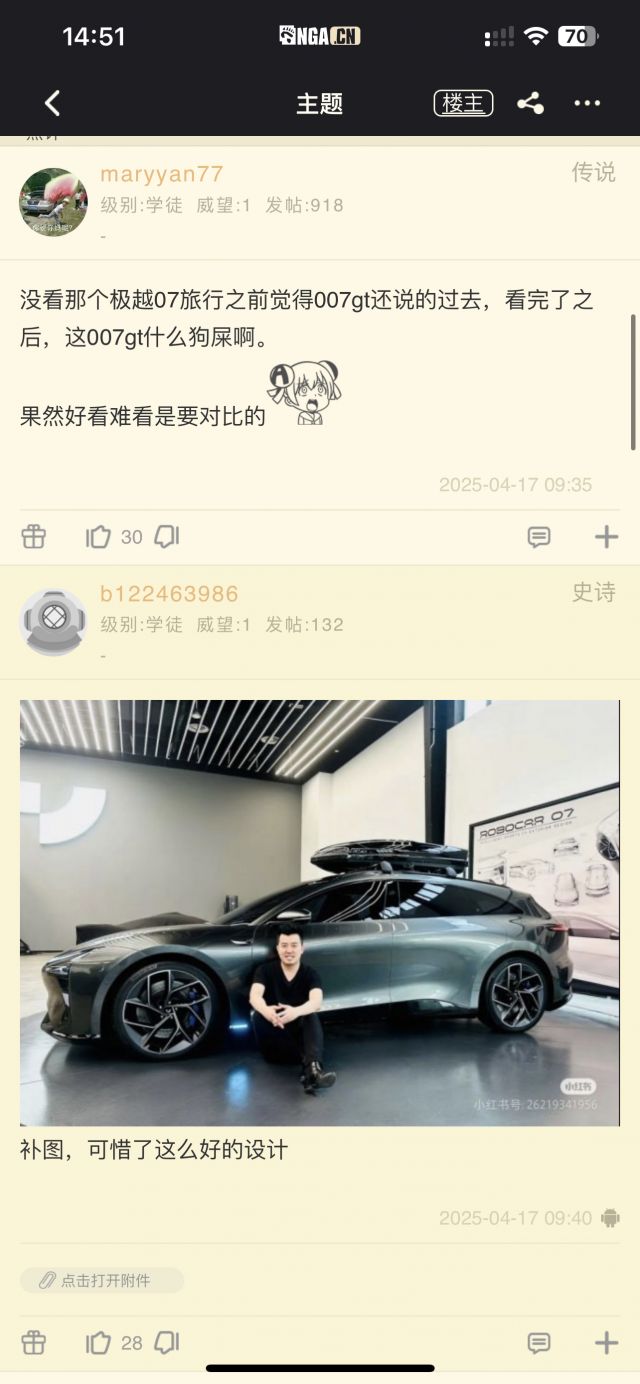Send a gift to b122463986's post
The height and width of the screenshot is (1384, 640).
coord(34,1343)
